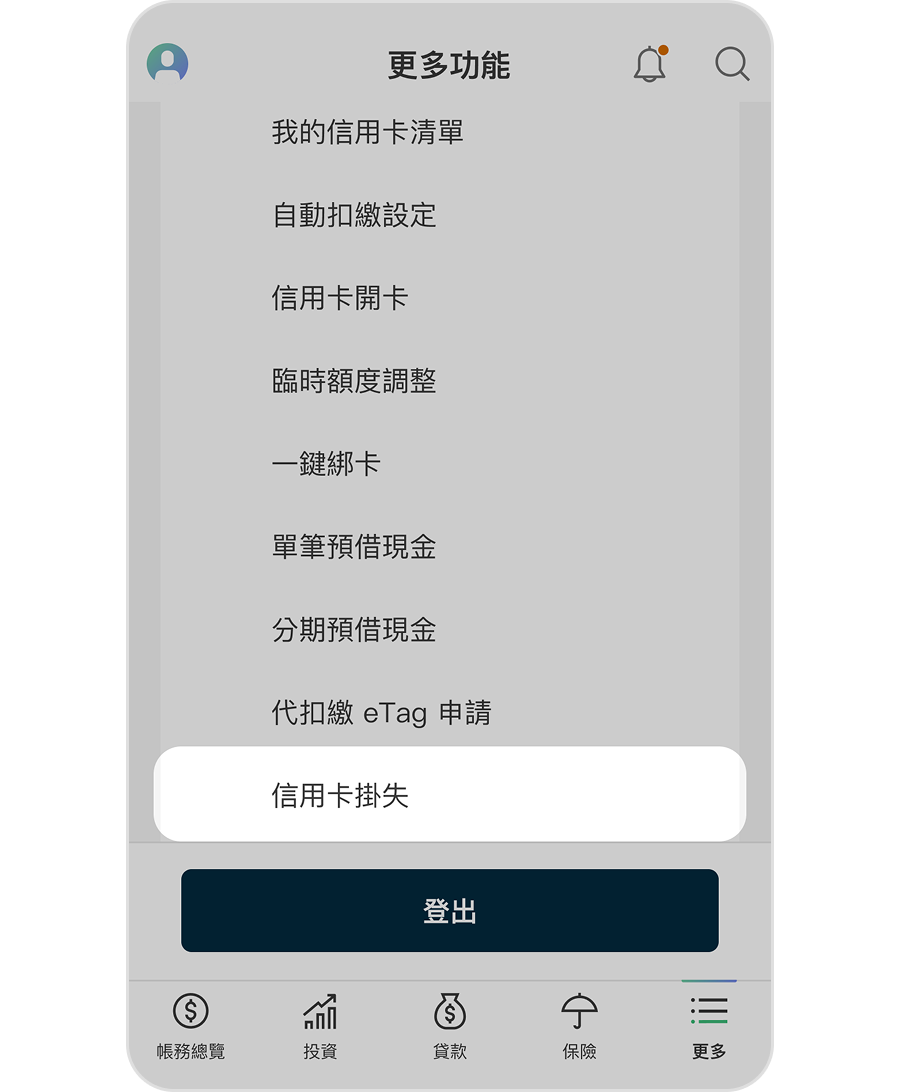This screenshot has height=1092, width=900.
Task: Select the 更多 tab
Action: 709,1026
